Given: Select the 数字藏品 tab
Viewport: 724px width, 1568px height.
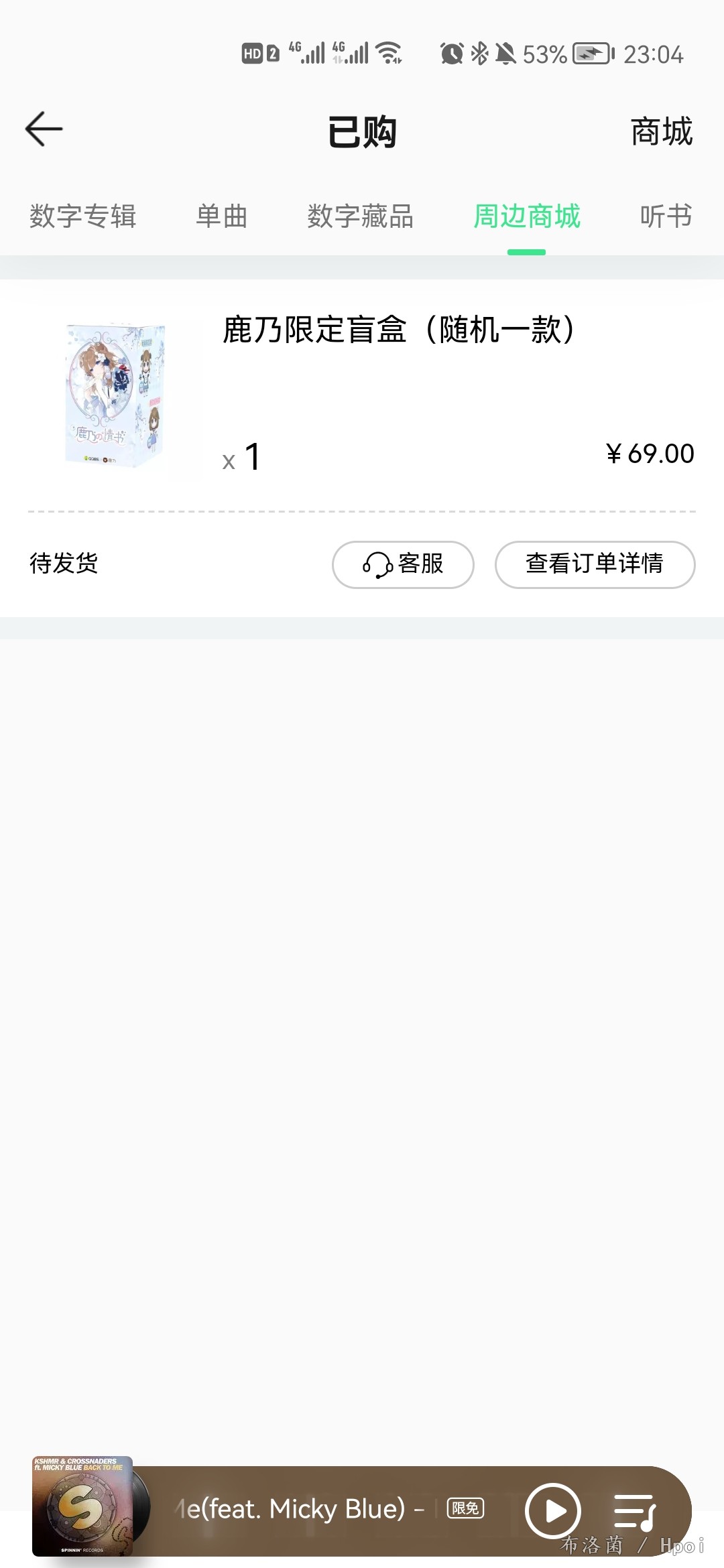Looking at the screenshot, I should [x=360, y=216].
